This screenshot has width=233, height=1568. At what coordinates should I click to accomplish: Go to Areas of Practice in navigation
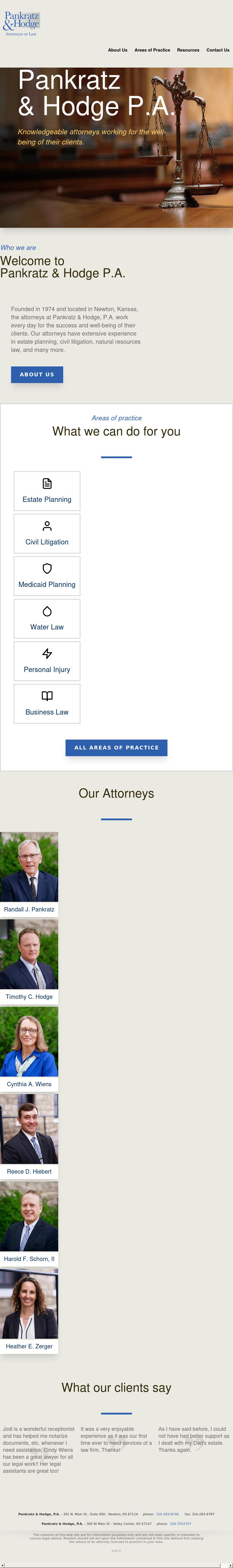pyautogui.click(x=152, y=50)
